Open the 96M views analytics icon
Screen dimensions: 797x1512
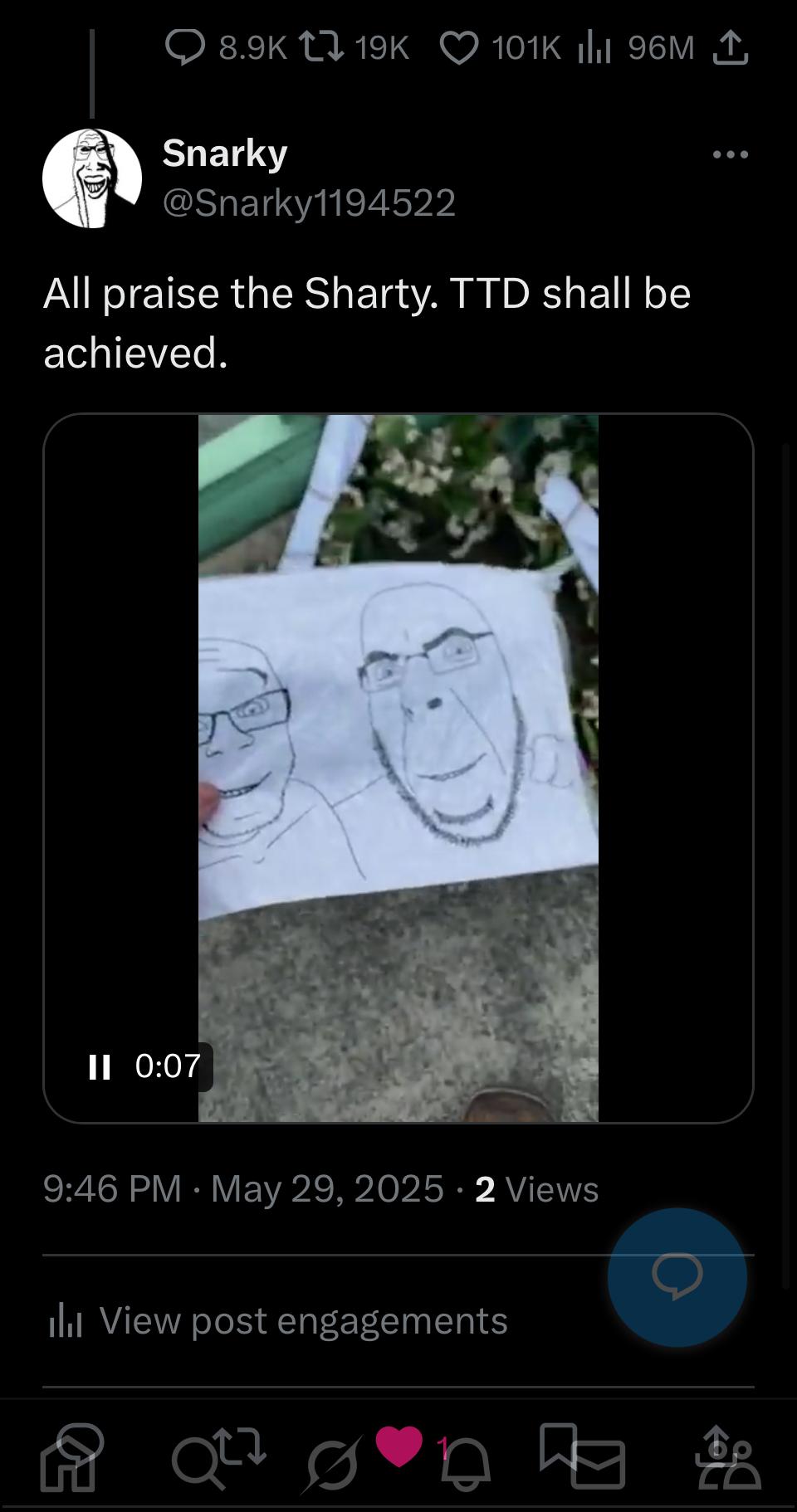pyautogui.click(x=594, y=48)
